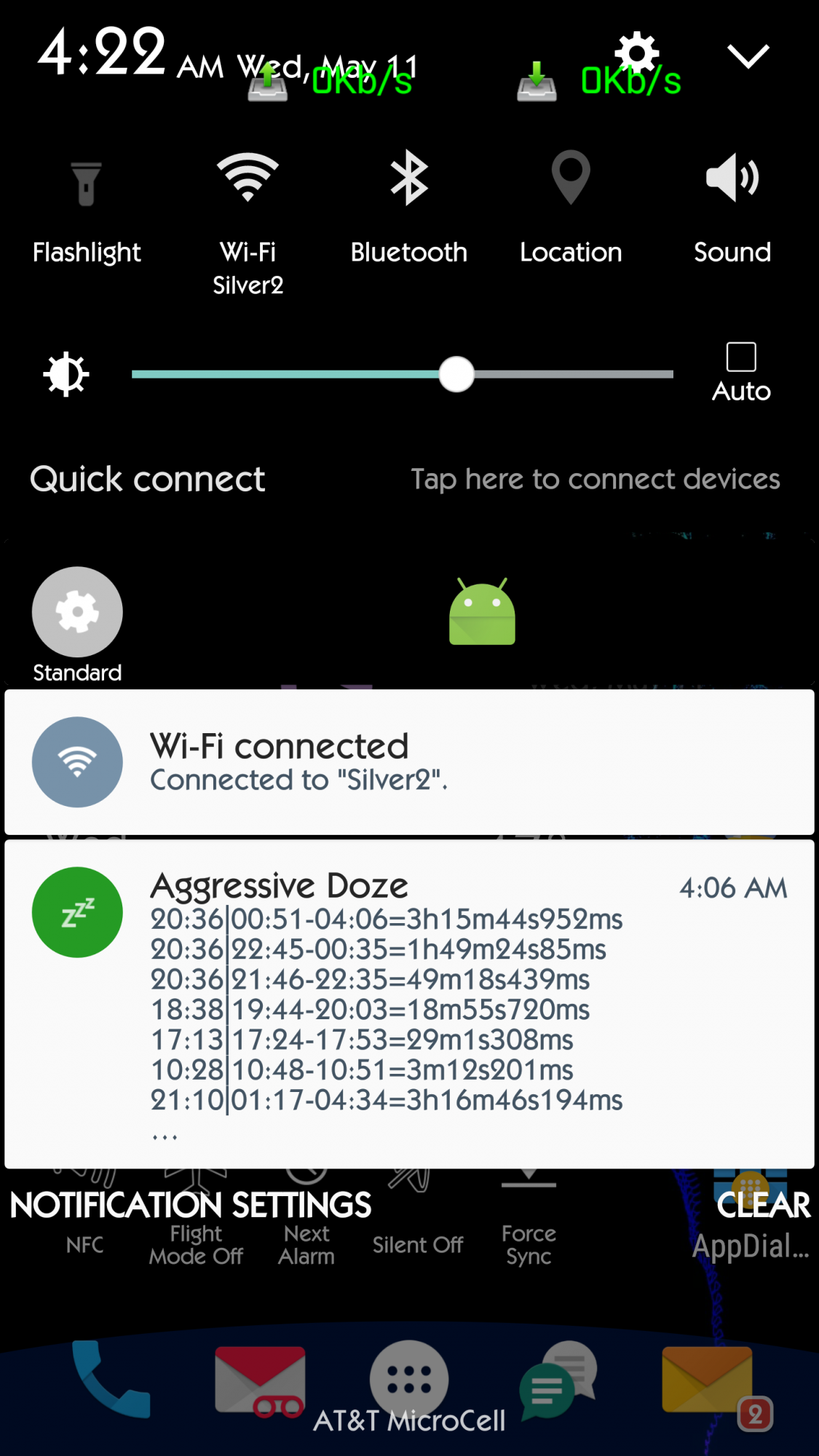The image size is (819, 1456).
Task: Open settings via the gear icon
Action: [637, 52]
